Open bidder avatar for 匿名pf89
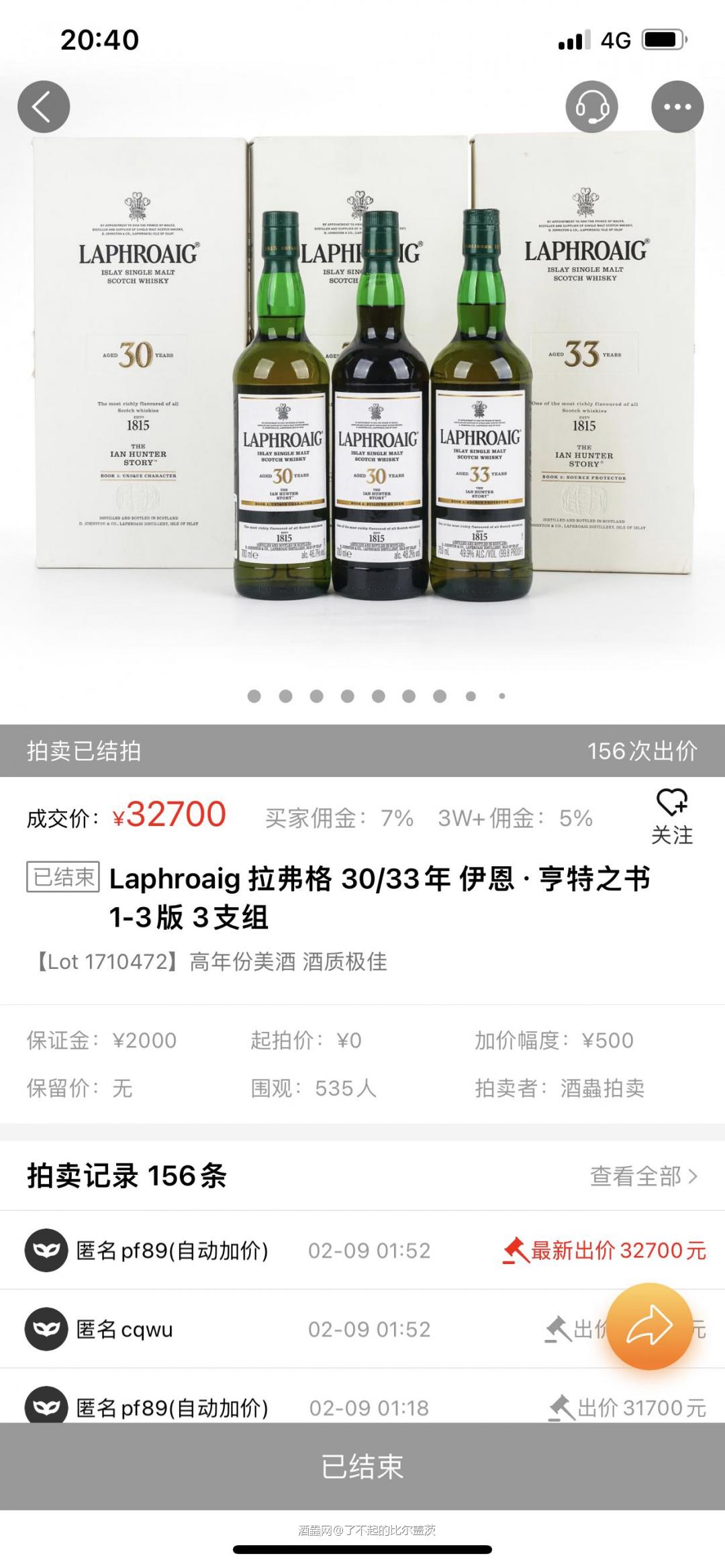This screenshot has height=1568, width=725. (x=47, y=1247)
